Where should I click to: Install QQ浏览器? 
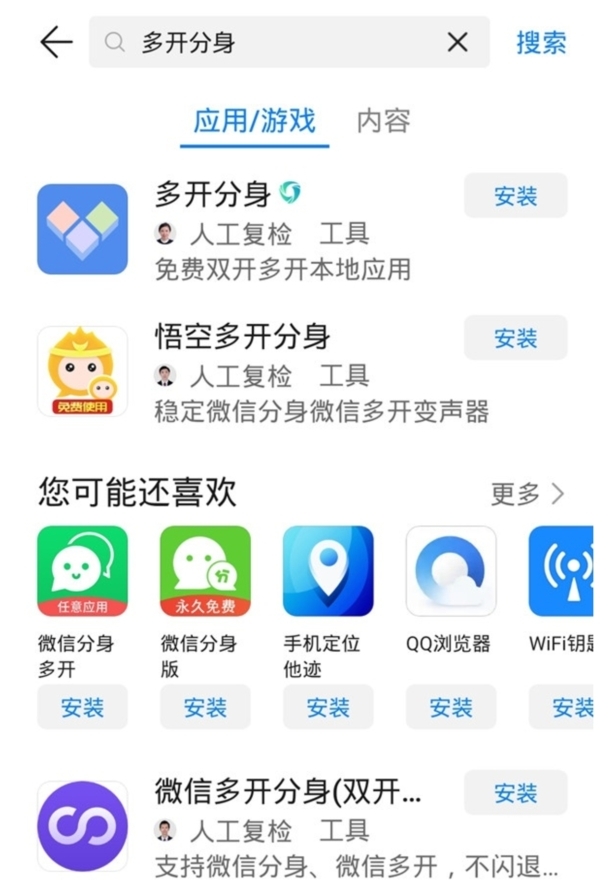click(x=451, y=708)
